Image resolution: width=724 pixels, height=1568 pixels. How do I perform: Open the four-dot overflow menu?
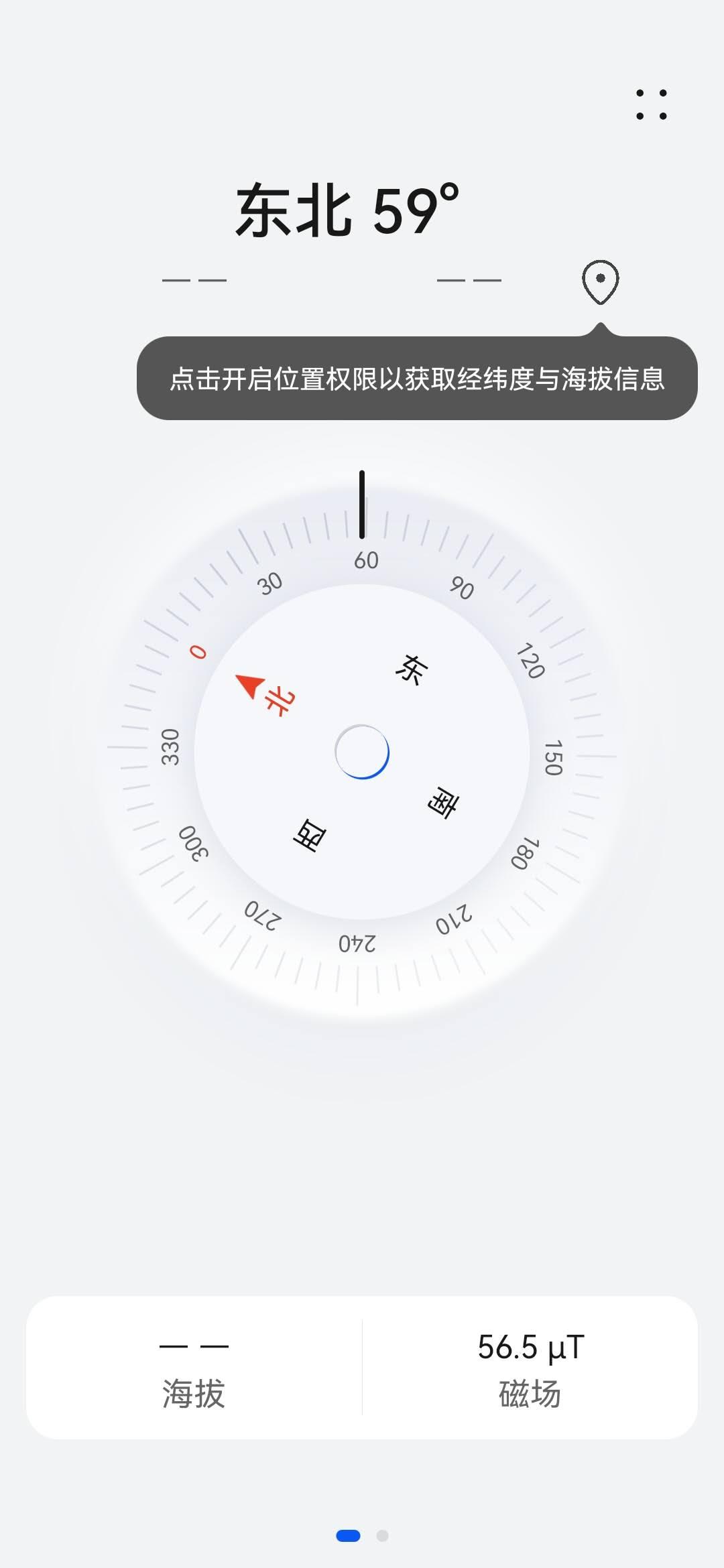[652, 105]
